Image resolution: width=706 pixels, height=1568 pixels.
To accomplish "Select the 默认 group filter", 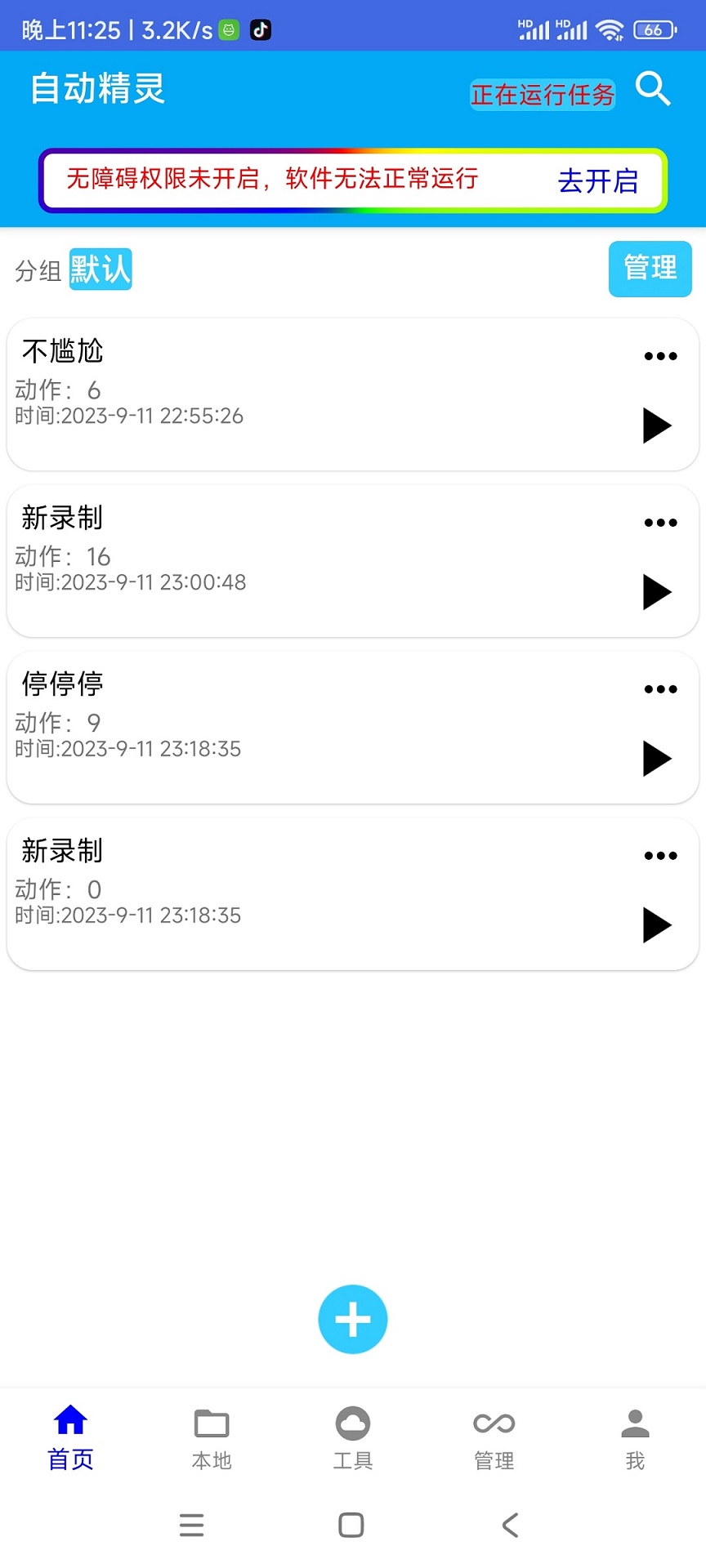I will pyautogui.click(x=100, y=269).
